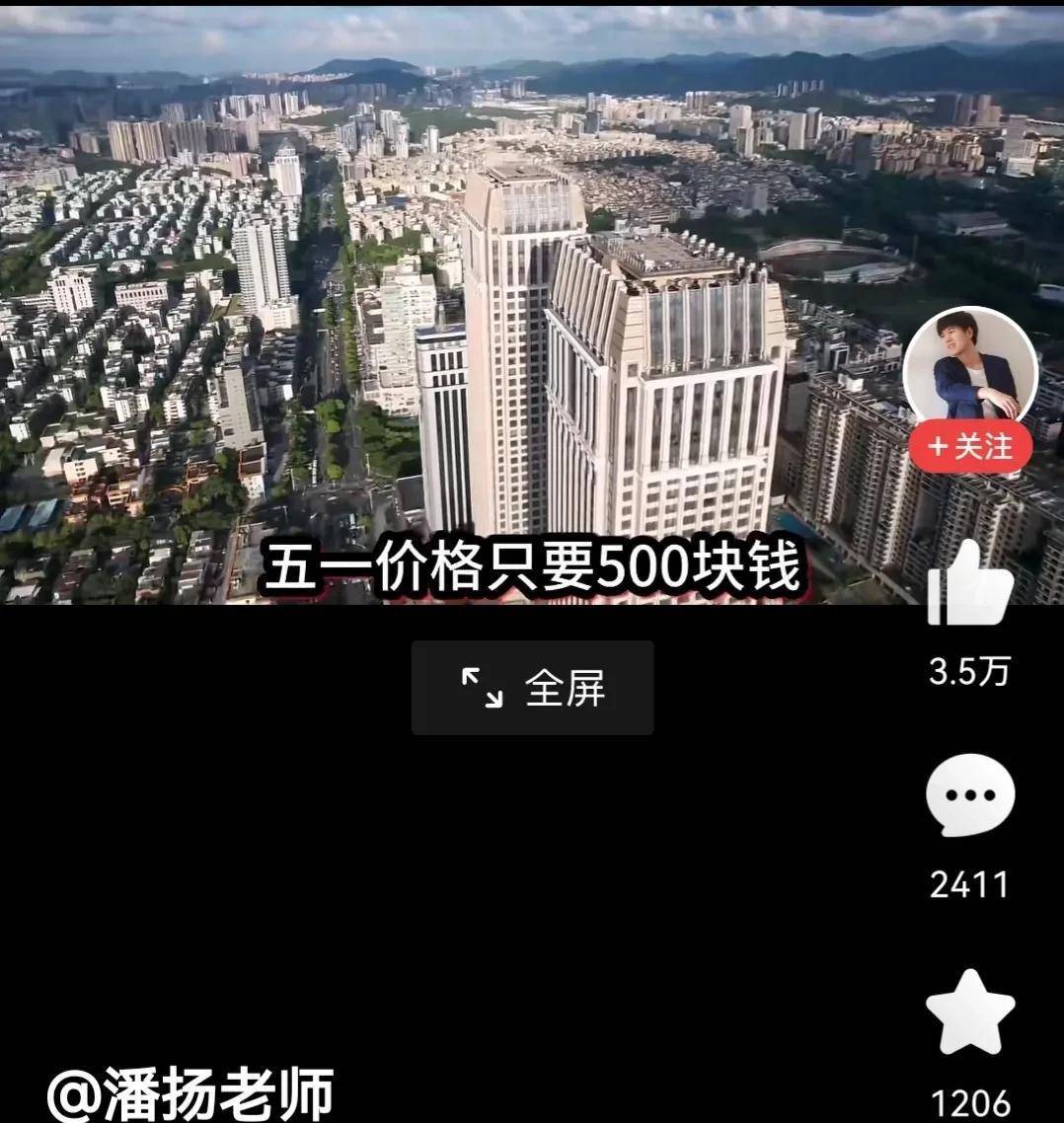Like this video
The height and width of the screenshot is (1123, 1064).
click(x=969, y=582)
